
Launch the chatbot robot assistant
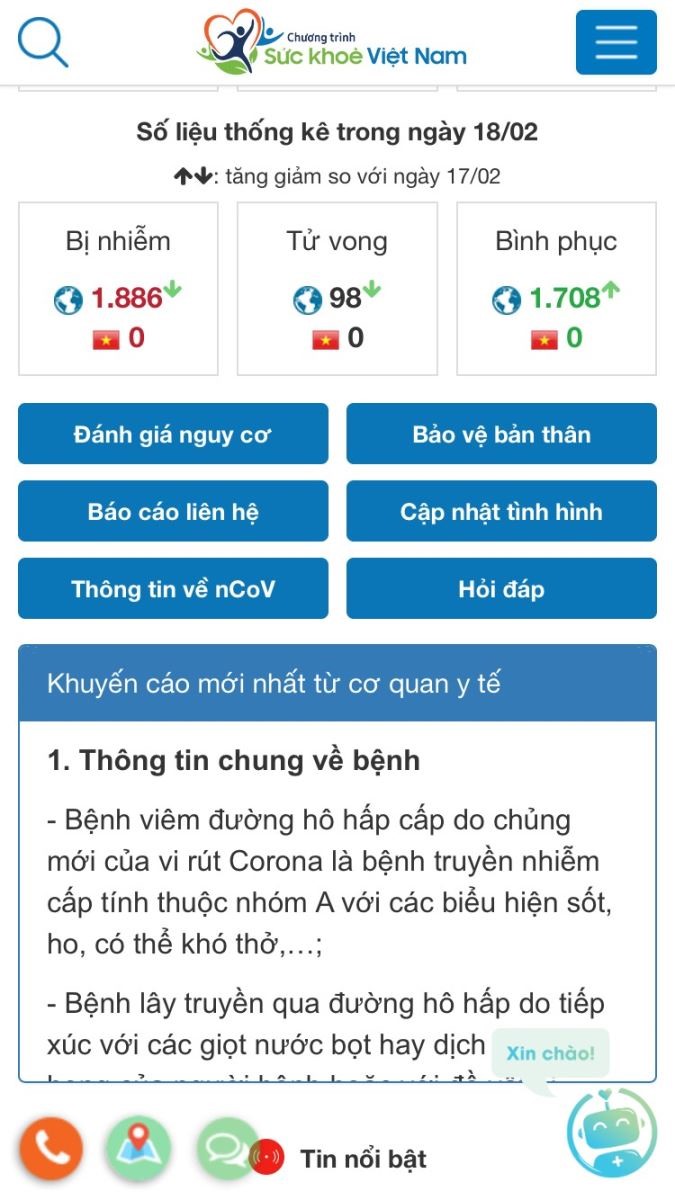click(x=611, y=1133)
